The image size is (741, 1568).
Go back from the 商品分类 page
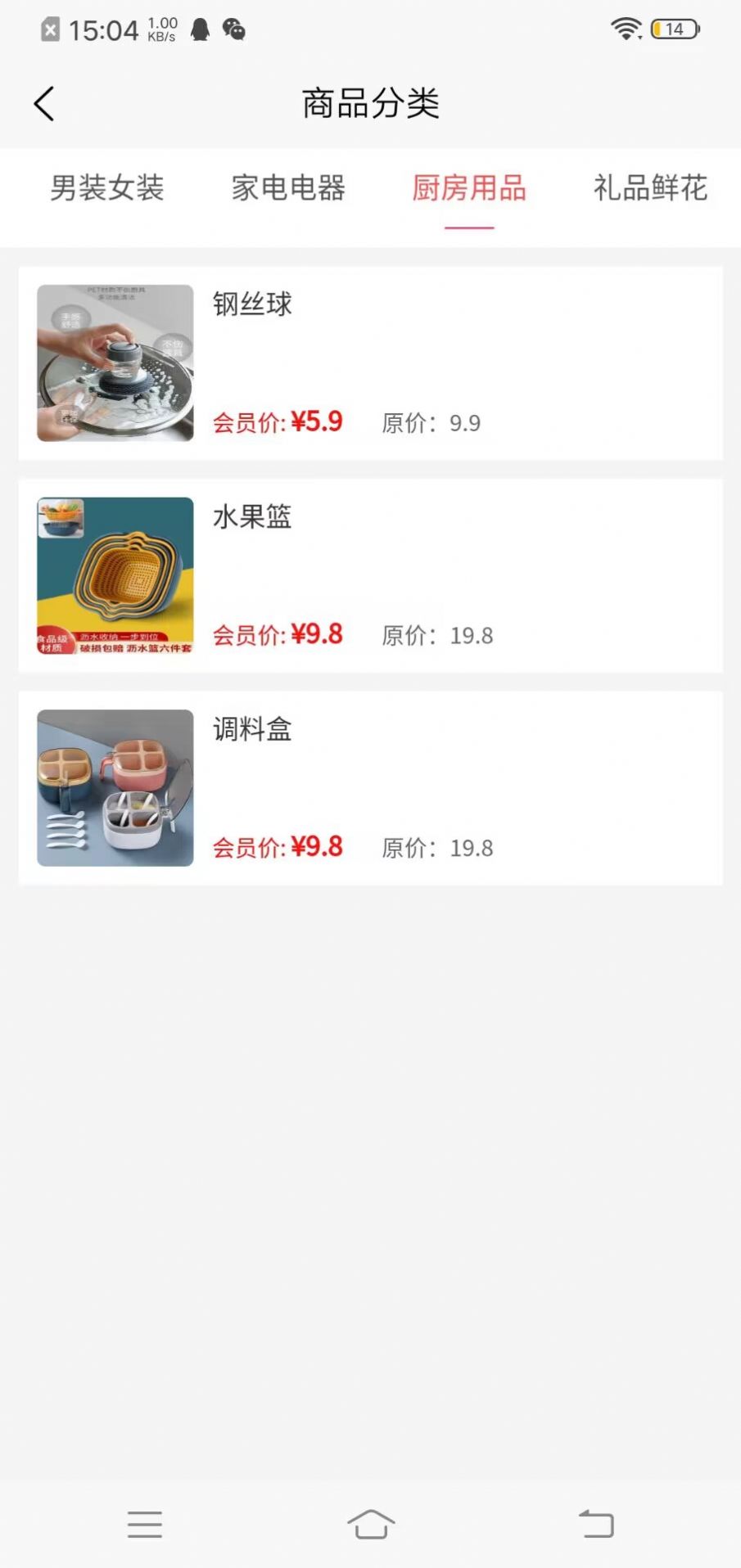45,104
